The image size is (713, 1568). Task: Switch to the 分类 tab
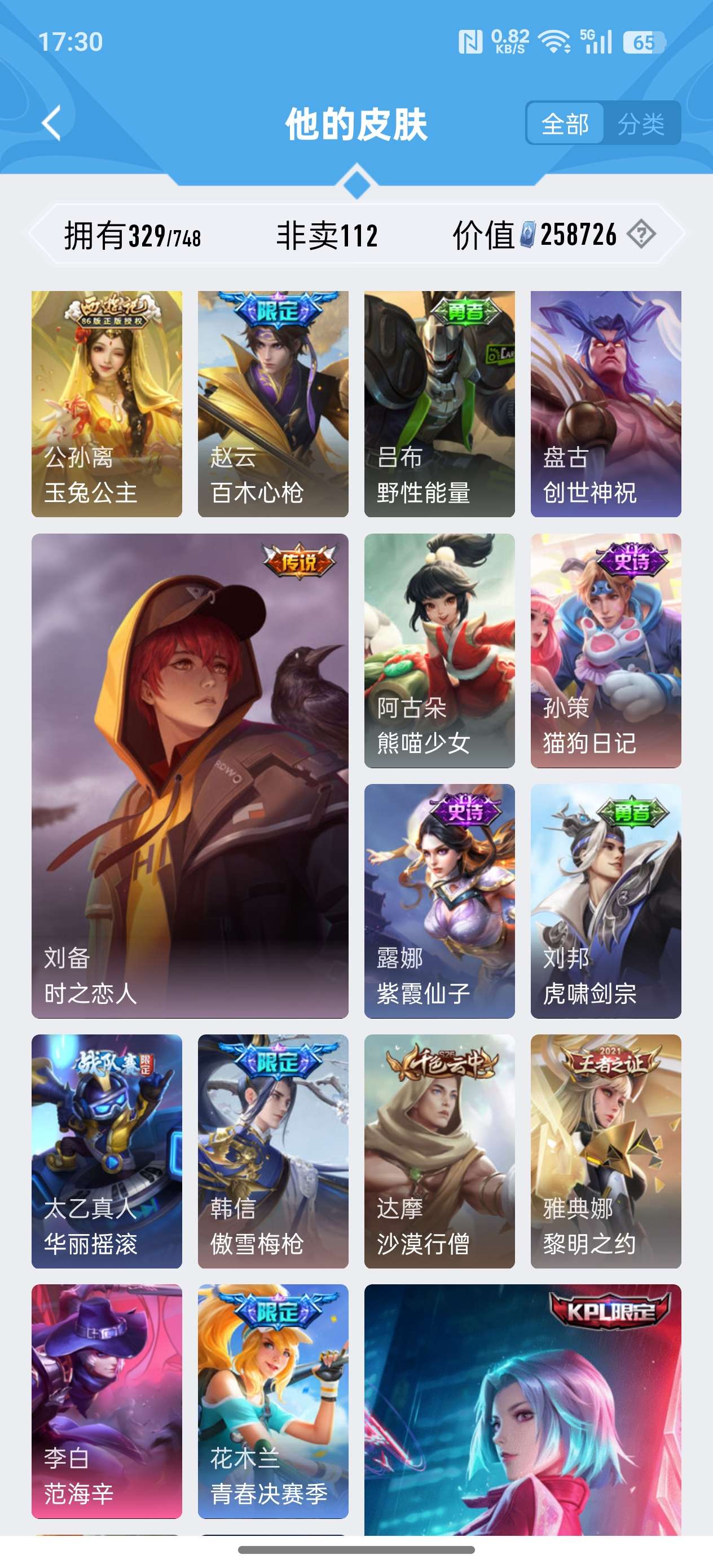coord(641,124)
